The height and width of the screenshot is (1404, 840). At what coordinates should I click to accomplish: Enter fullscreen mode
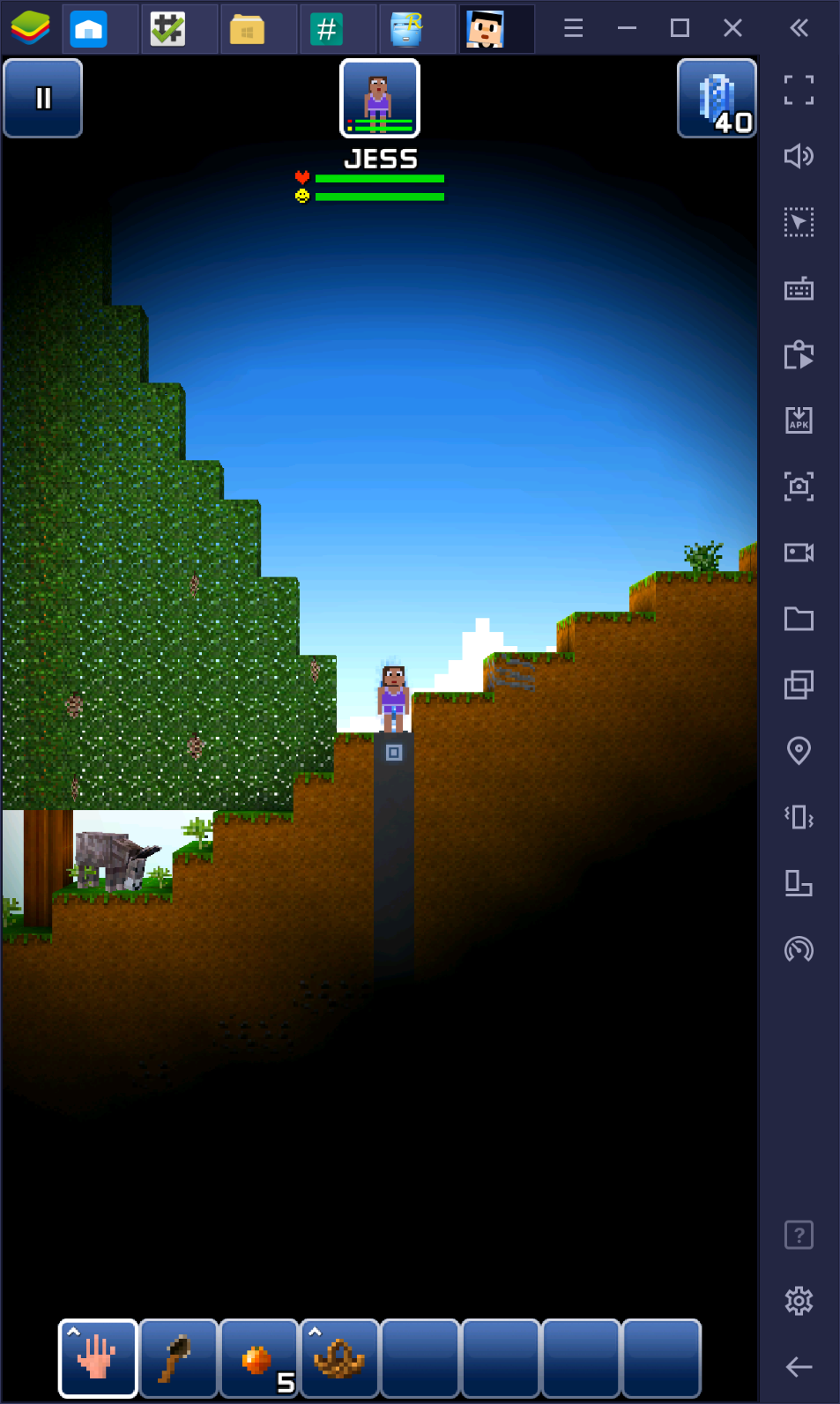click(799, 90)
